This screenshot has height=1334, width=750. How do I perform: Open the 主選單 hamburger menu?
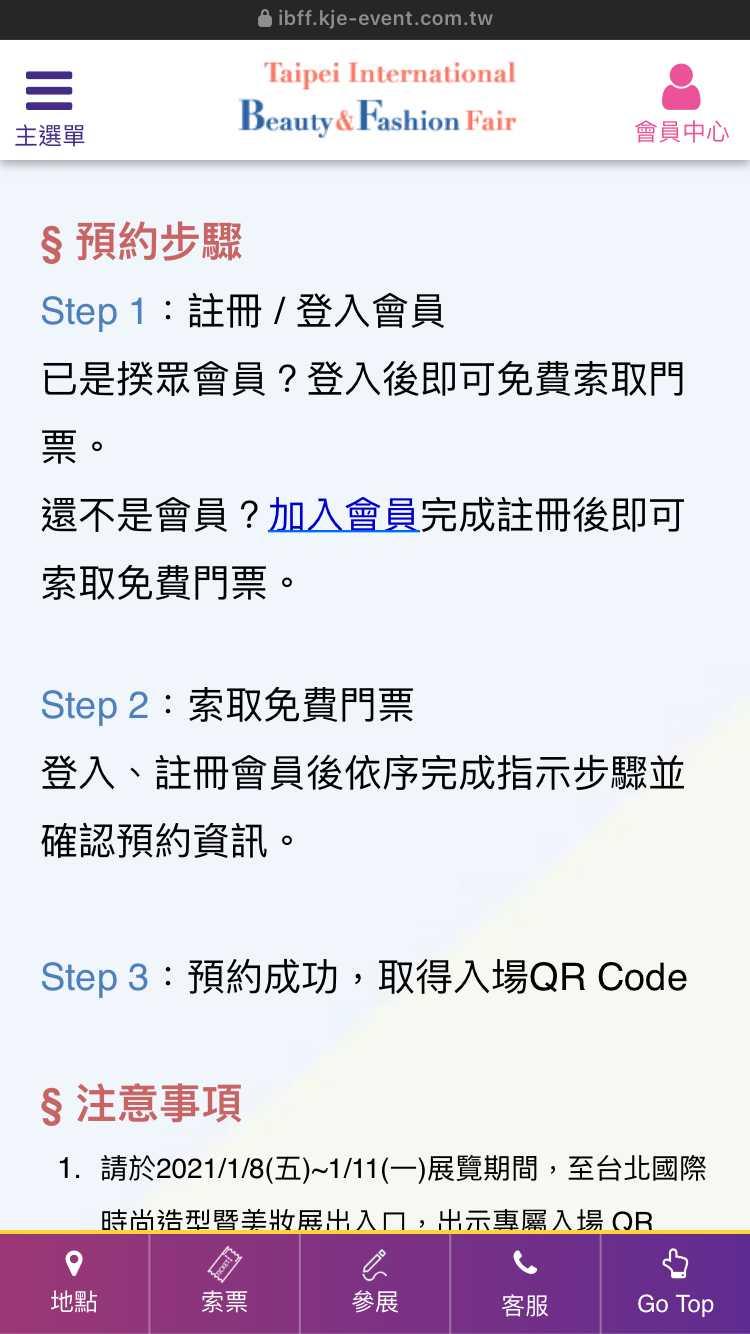click(x=49, y=105)
